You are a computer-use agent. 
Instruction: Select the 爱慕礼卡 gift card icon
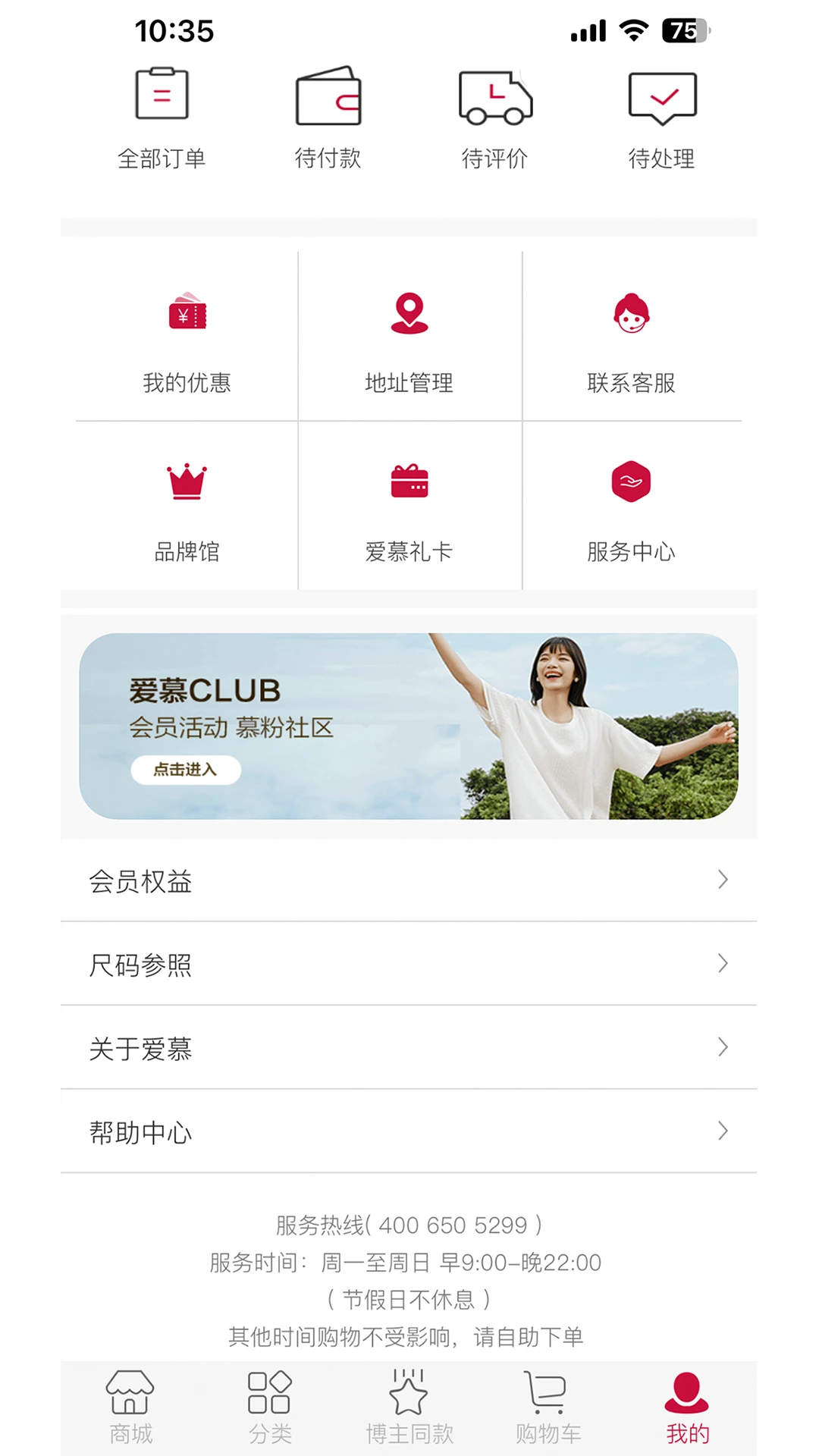click(409, 510)
